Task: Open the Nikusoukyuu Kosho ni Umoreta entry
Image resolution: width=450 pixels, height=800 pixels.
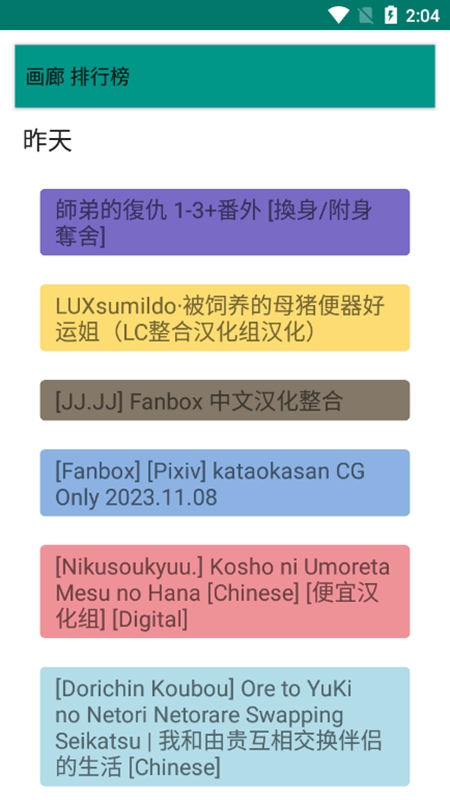Action: tap(225, 591)
